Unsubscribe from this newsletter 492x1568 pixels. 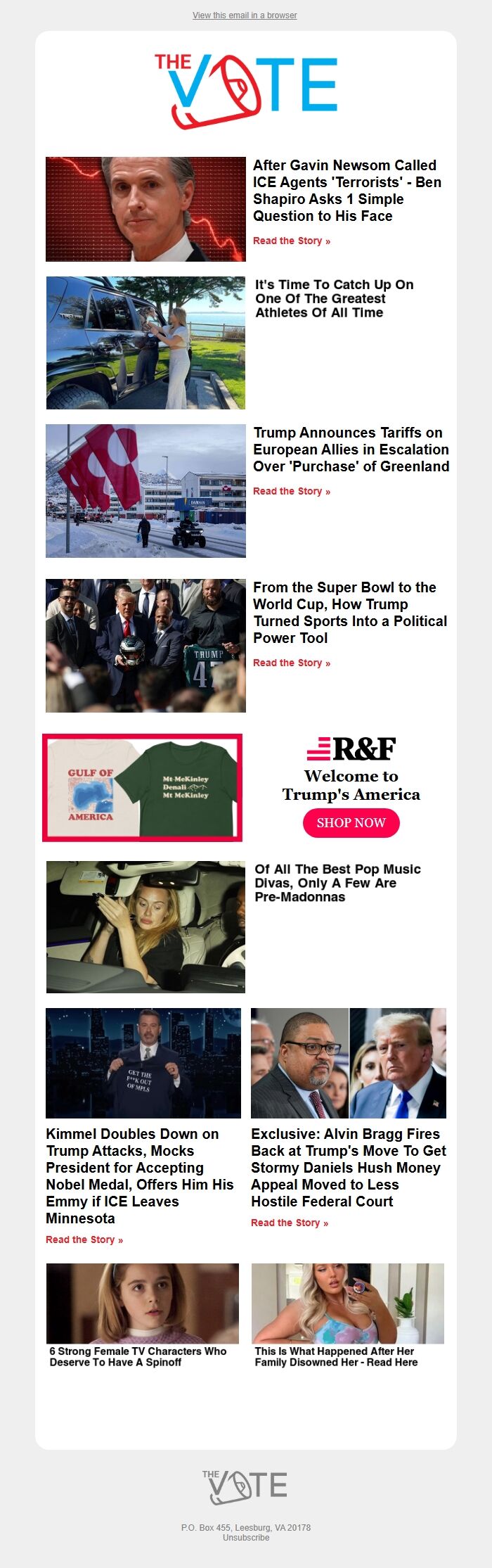tap(246, 1537)
